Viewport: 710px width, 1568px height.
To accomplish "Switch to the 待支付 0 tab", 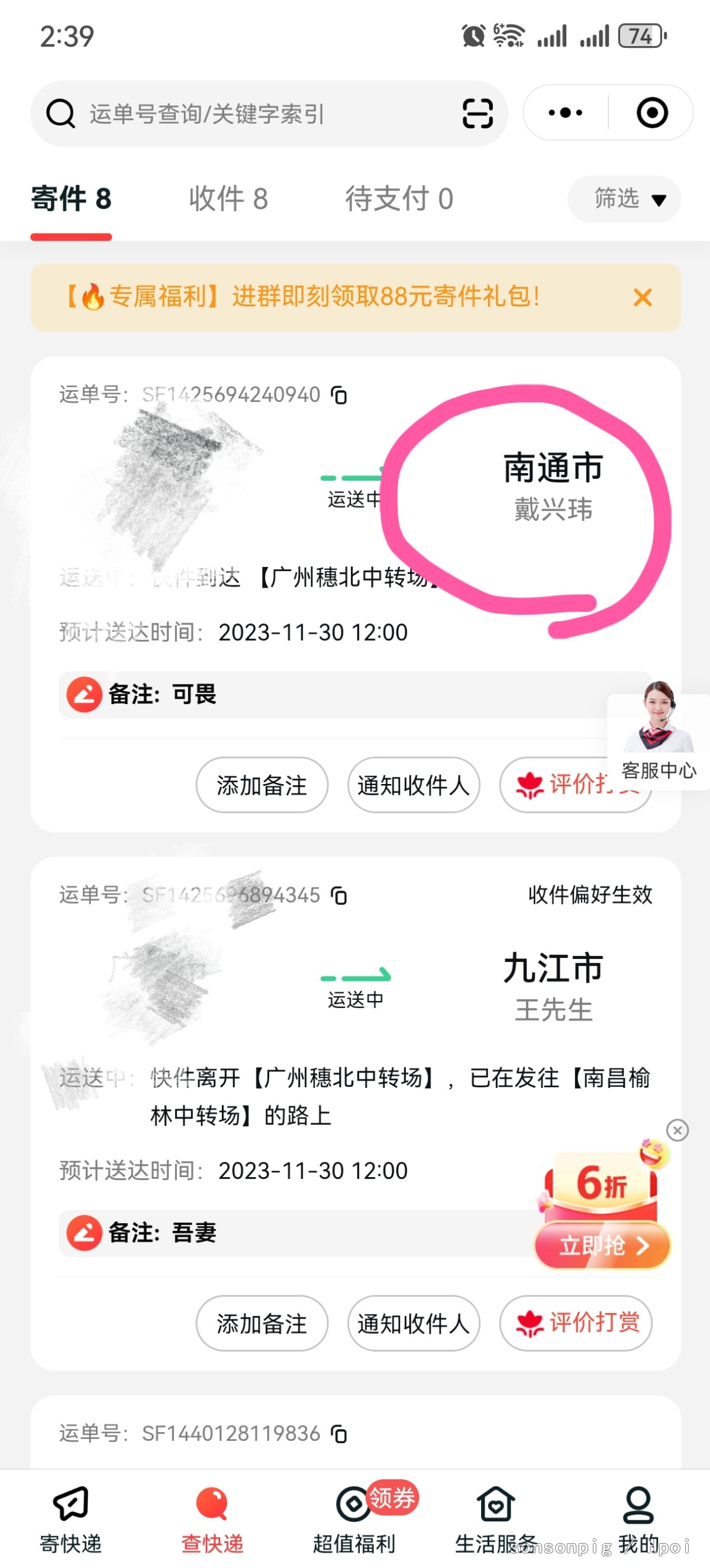I will 399,199.
